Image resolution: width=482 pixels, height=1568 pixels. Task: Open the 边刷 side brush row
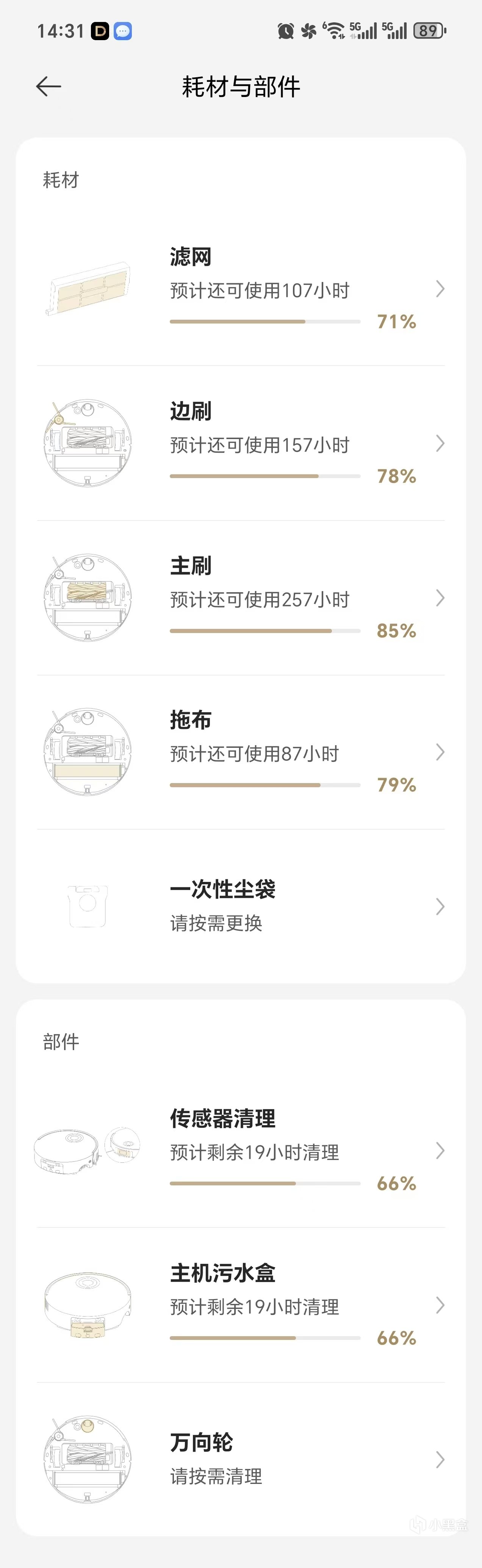[241, 443]
